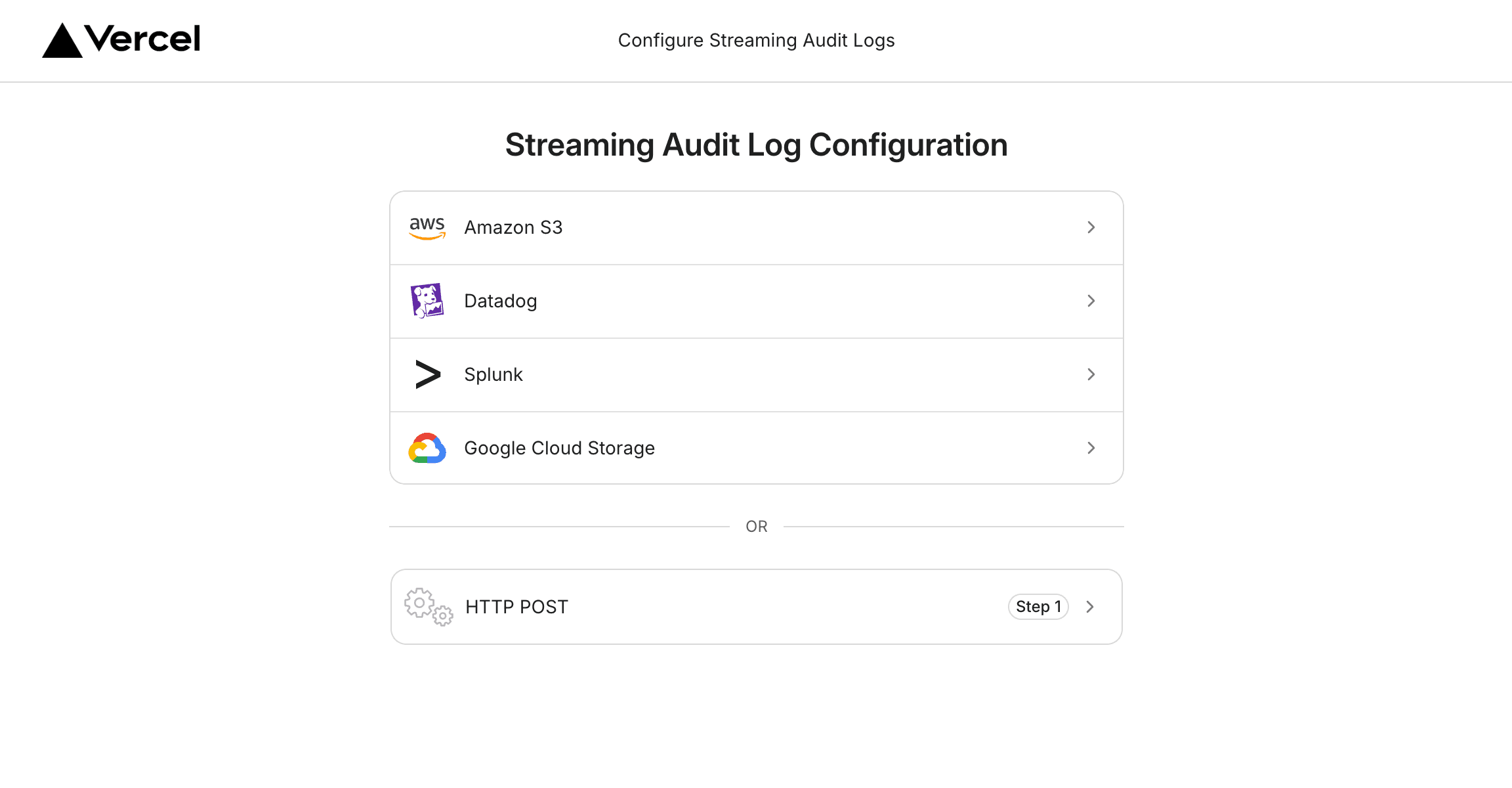The image size is (1512, 788).
Task: Open the Datadog configuration option
Action: point(756,301)
